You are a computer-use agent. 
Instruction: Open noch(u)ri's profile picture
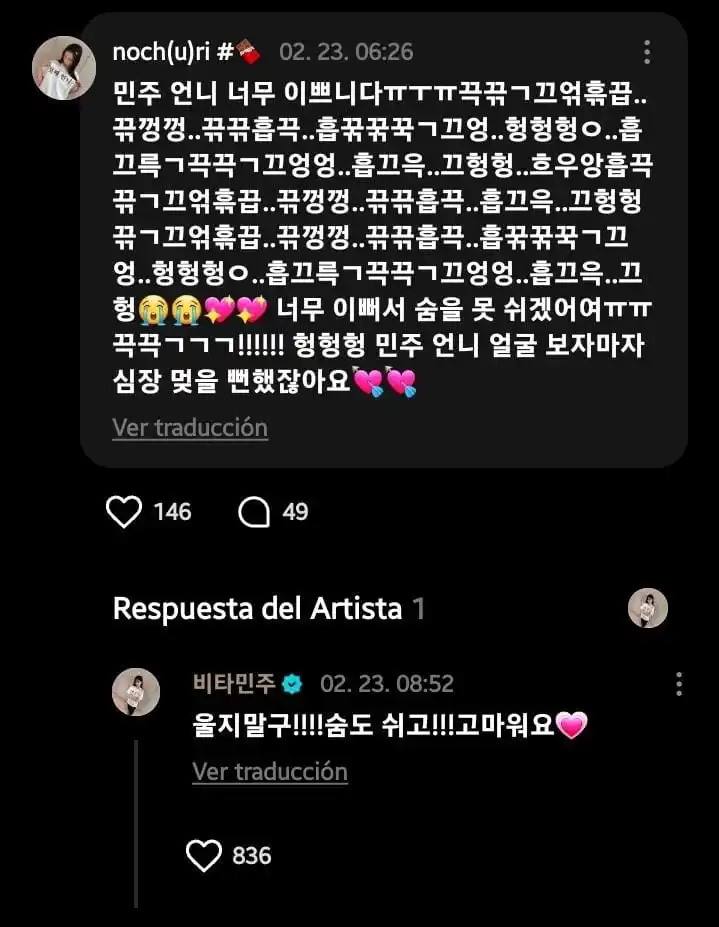(x=64, y=68)
